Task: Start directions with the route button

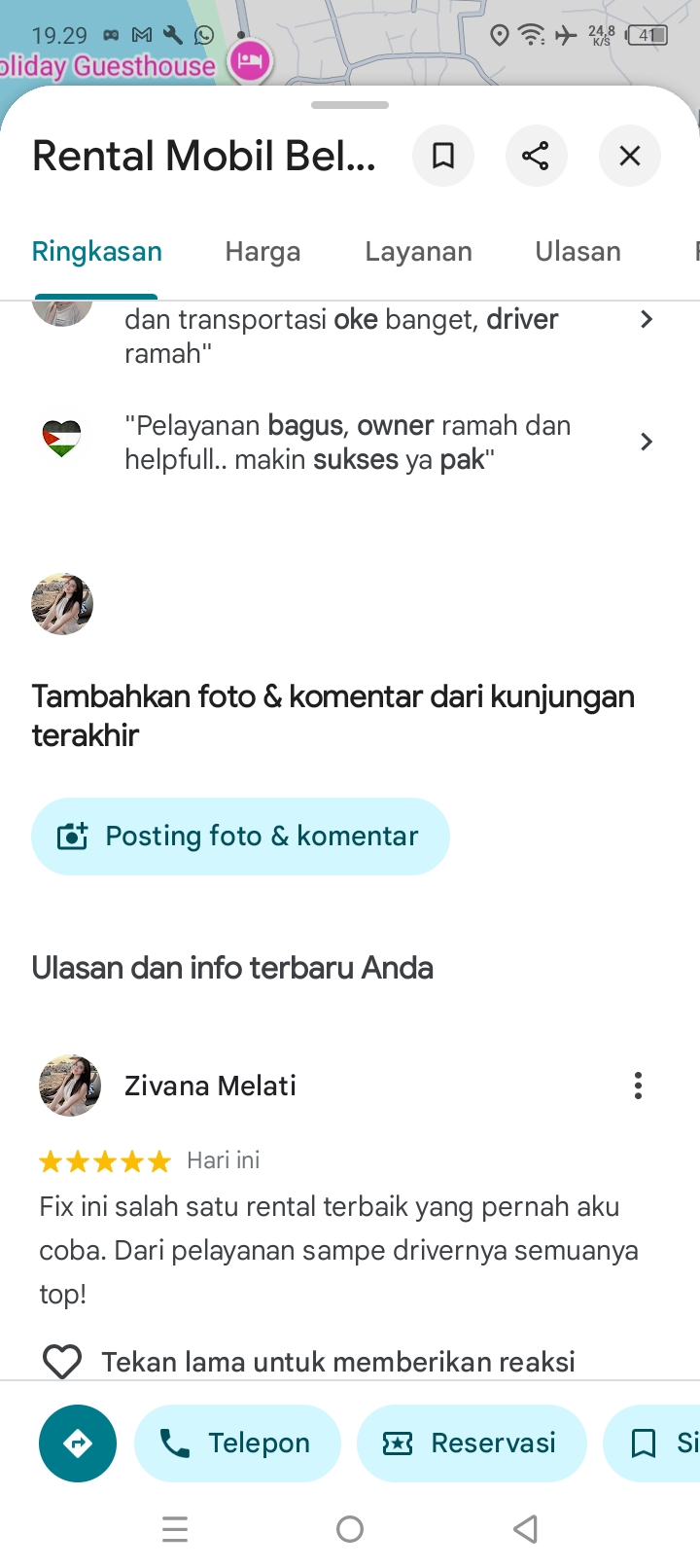Action: coord(78,1443)
